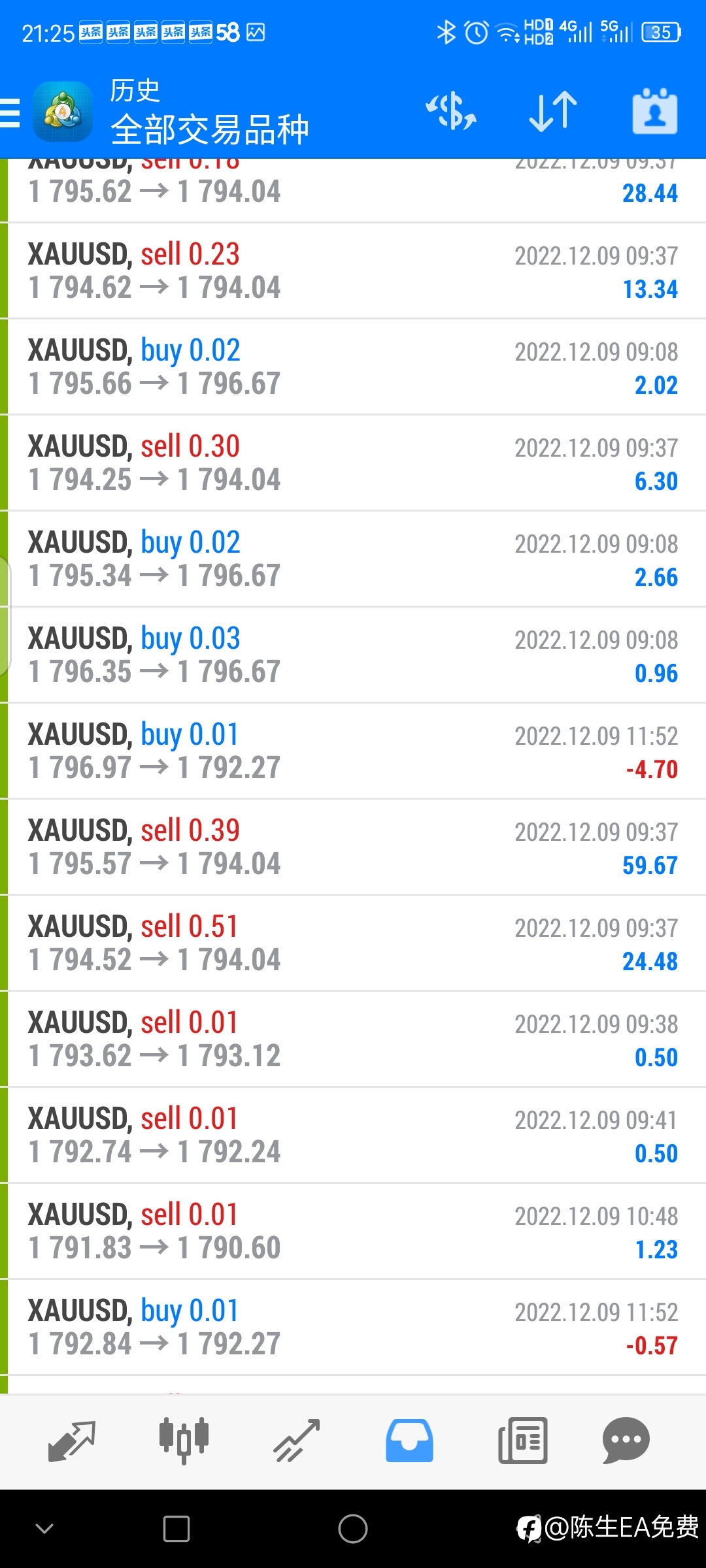This screenshot has width=706, height=1568.
Task: Open the recent apps square button
Action: [176, 1529]
